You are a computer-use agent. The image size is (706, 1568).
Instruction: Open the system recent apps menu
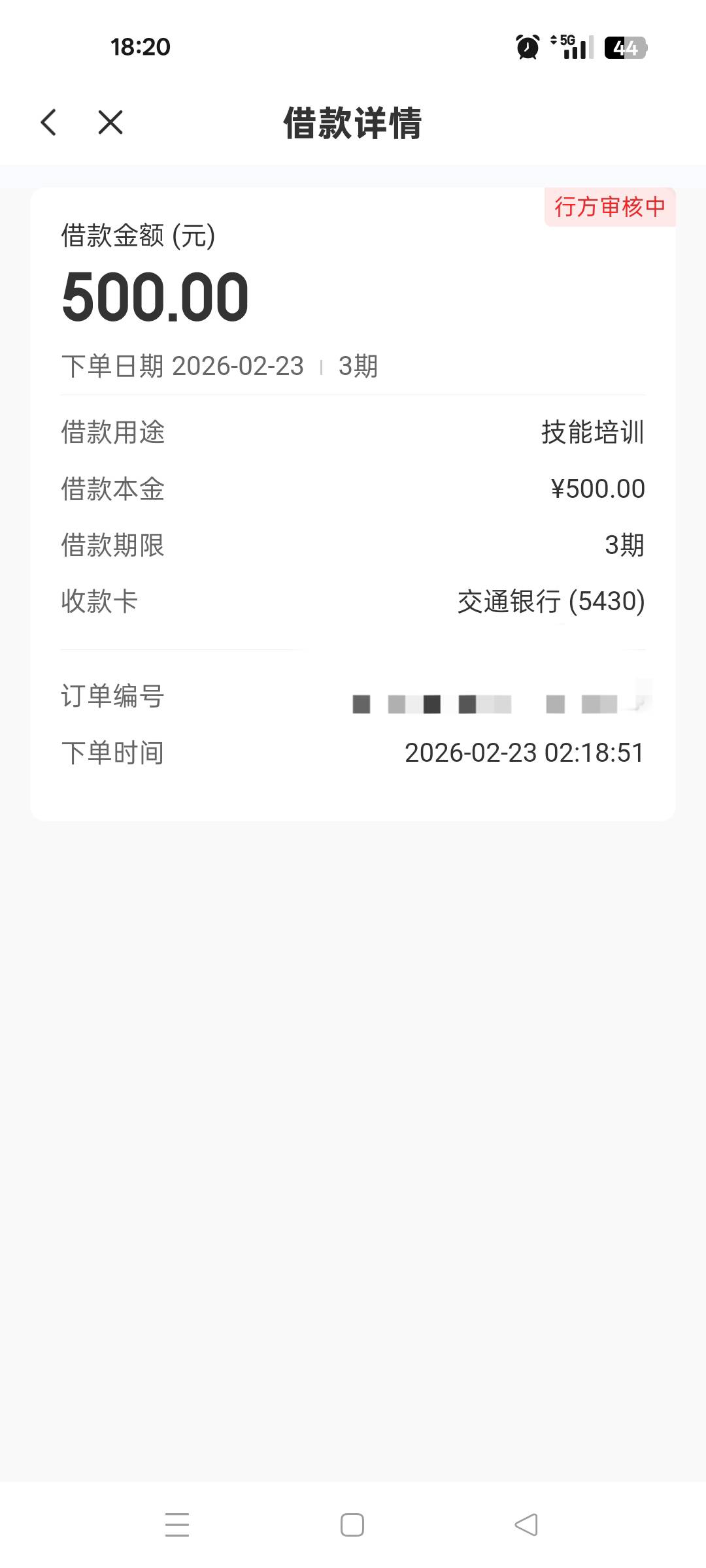[177, 1524]
